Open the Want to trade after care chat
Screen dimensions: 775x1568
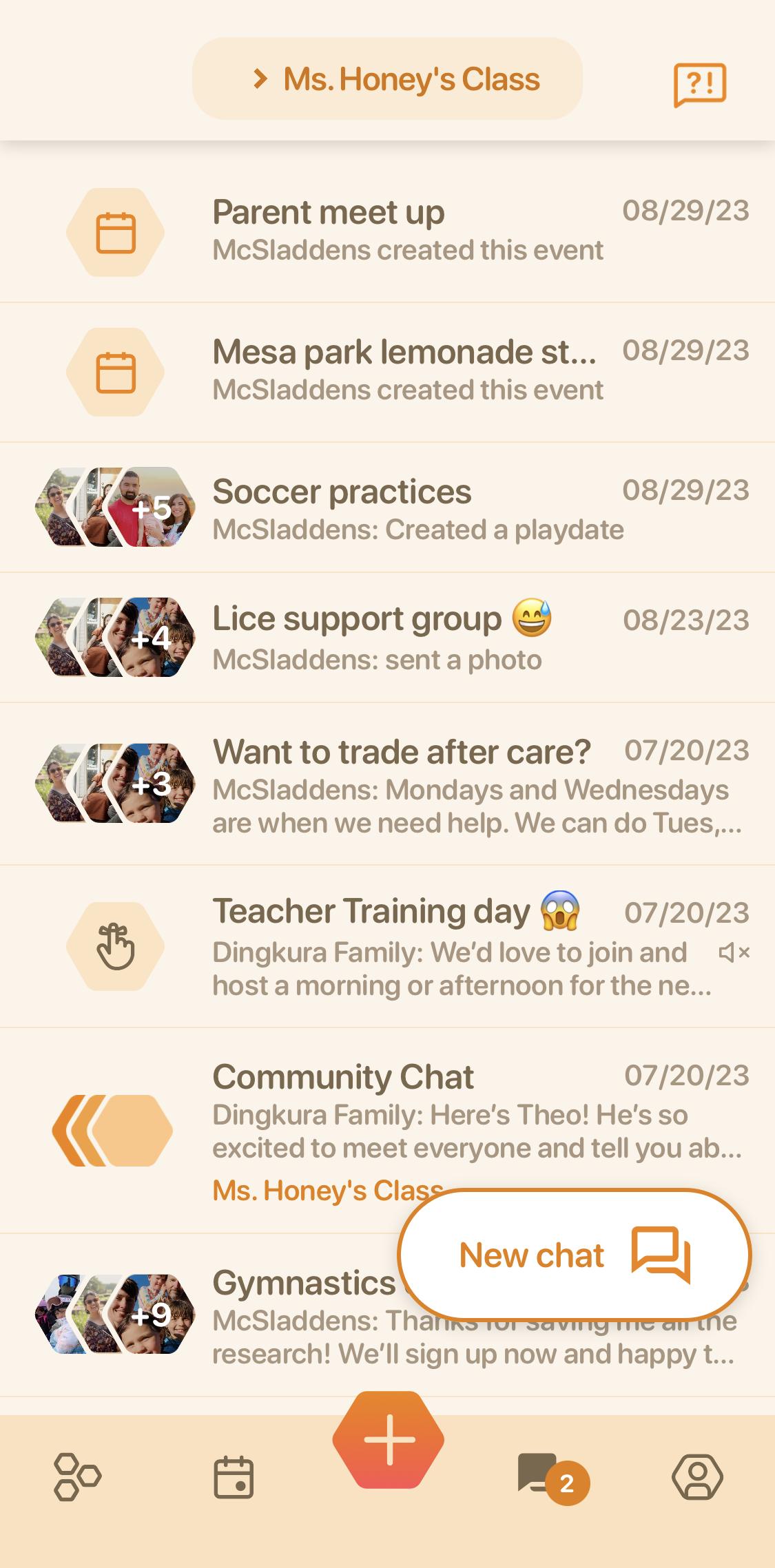[x=387, y=784]
